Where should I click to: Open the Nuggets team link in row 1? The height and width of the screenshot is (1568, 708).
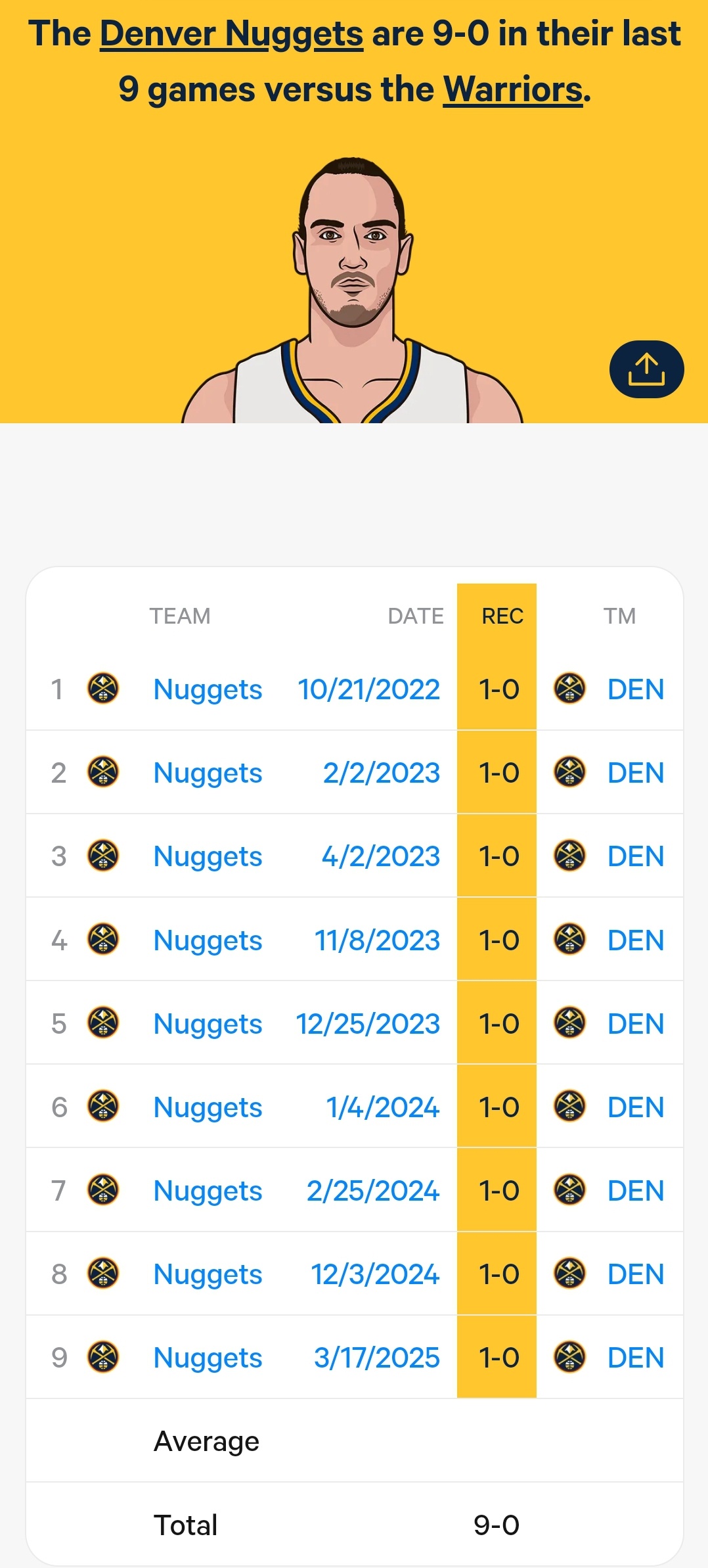click(208, 689)
